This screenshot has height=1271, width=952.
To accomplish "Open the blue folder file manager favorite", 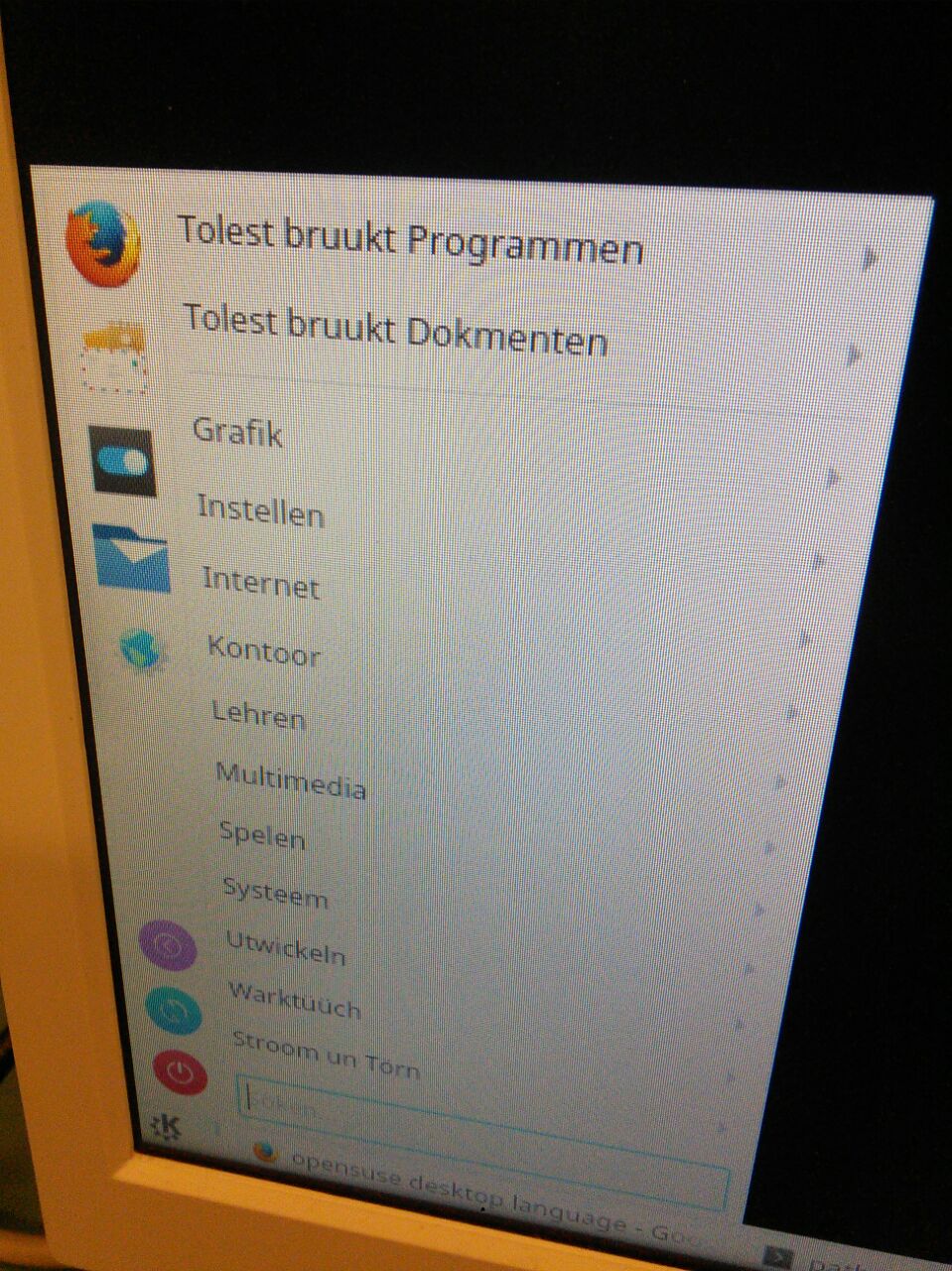I will 131,558.
